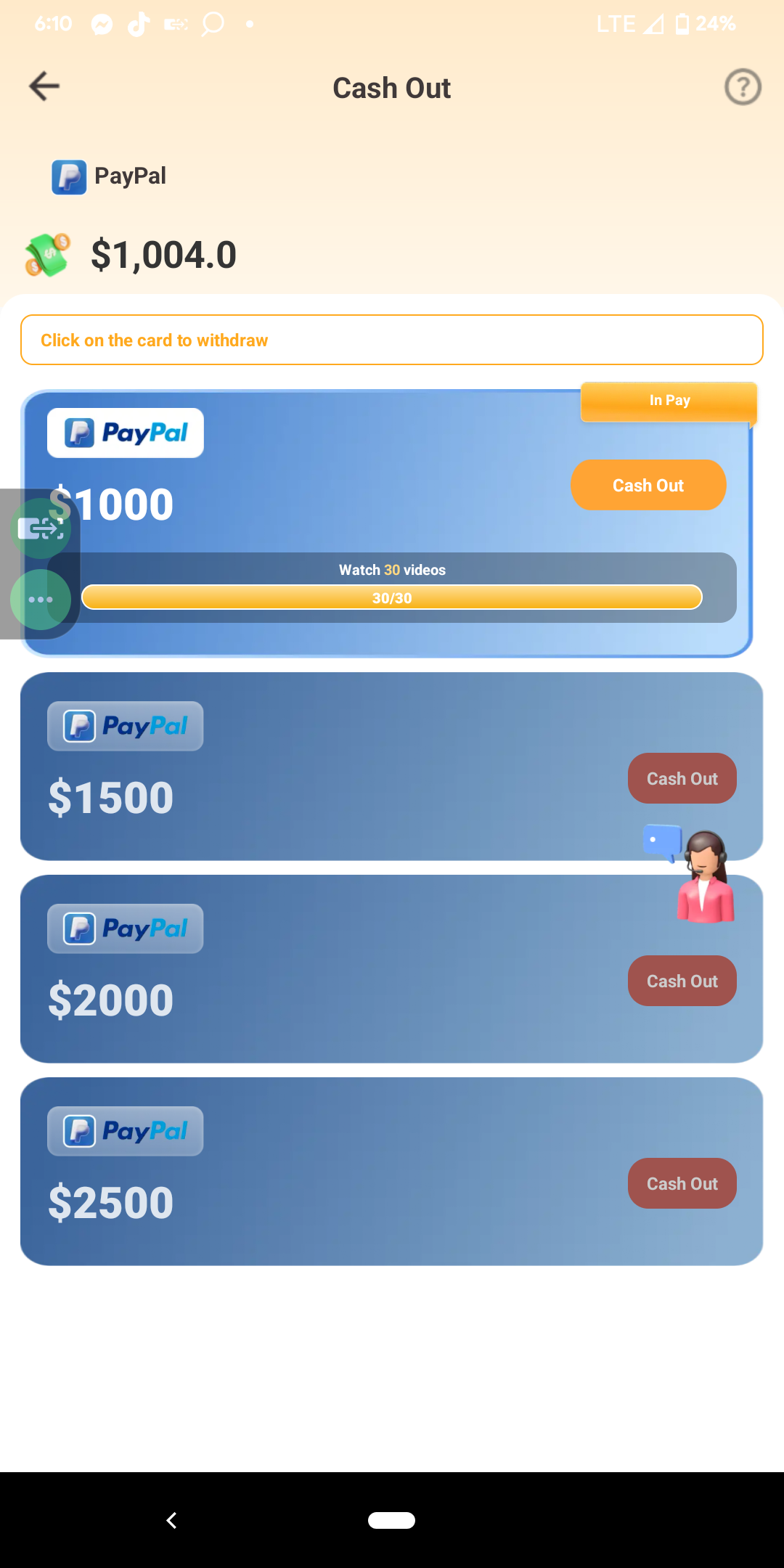Tap Cash Out on the $1500 card
Screen dimensions: 784x1568
(x=682, y=778)
